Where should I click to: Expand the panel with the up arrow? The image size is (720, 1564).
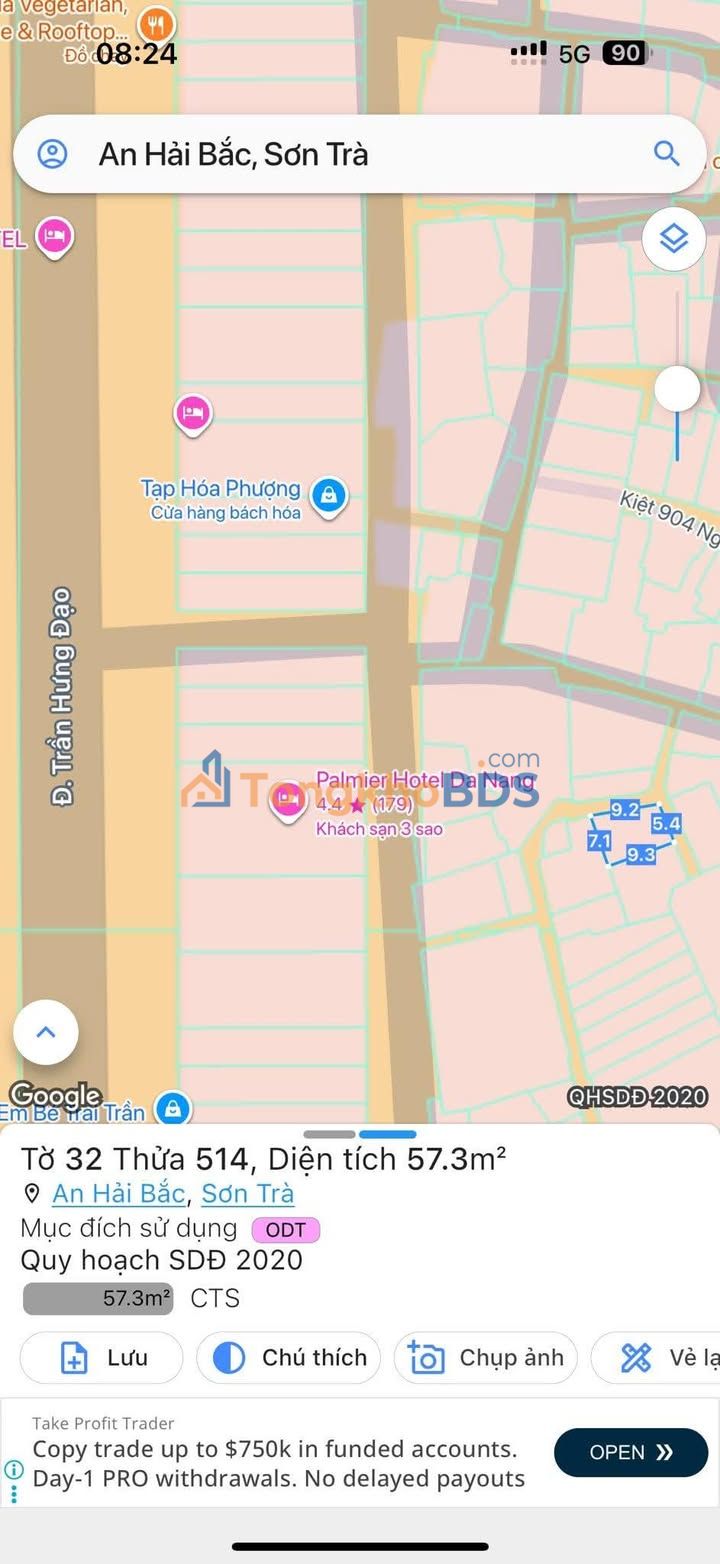coord(46,1032)
